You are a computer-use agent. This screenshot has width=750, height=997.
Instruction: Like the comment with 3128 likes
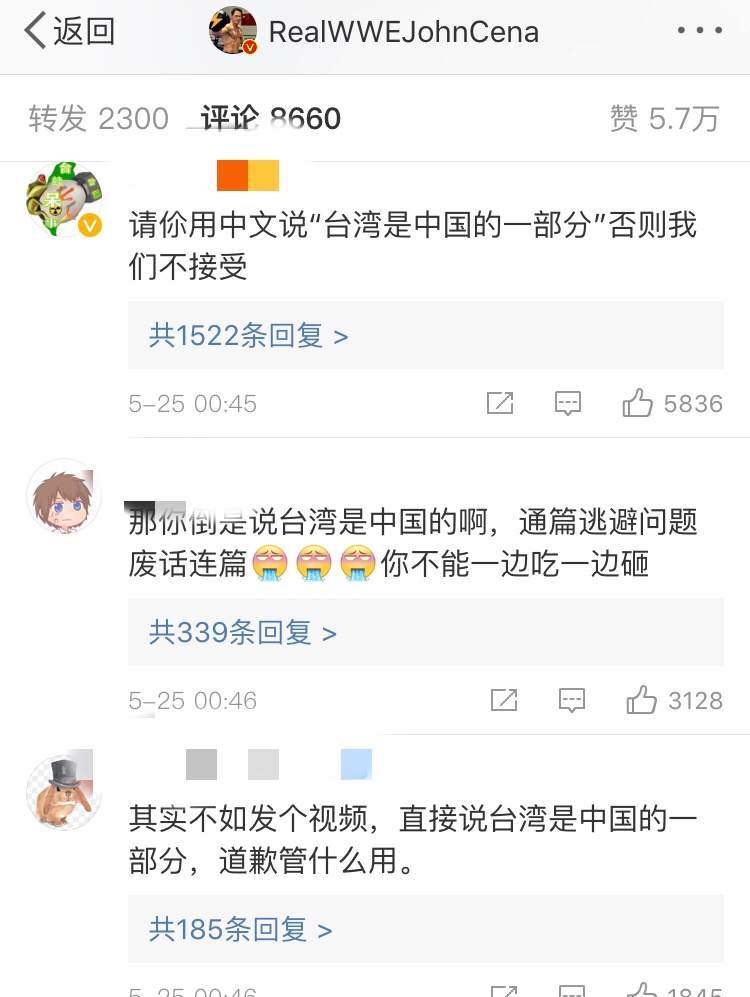tap(641, 700)
